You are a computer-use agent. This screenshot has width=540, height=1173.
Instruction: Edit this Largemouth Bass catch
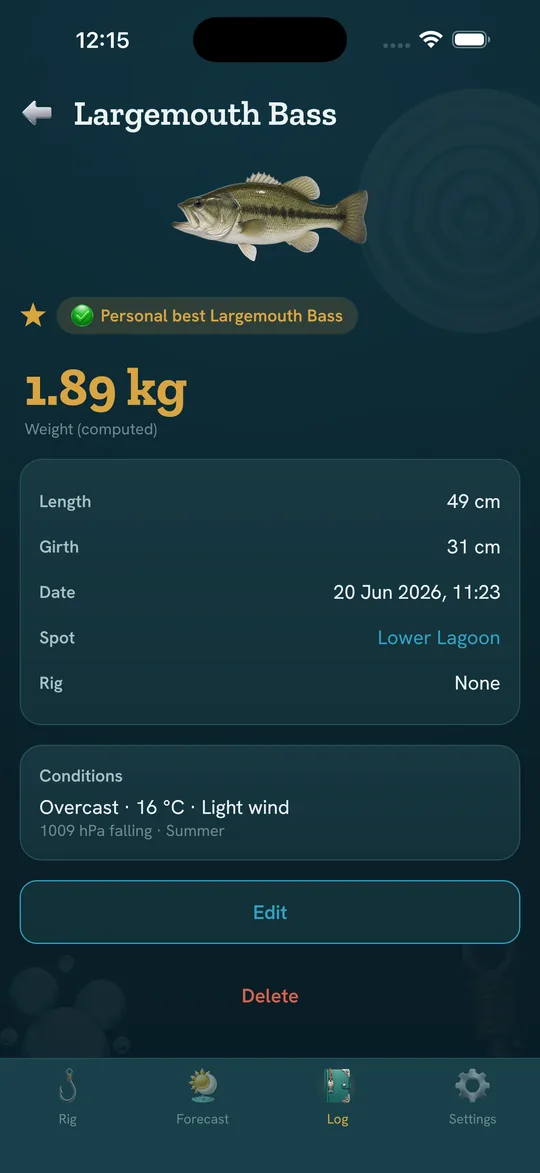[270, 912]
